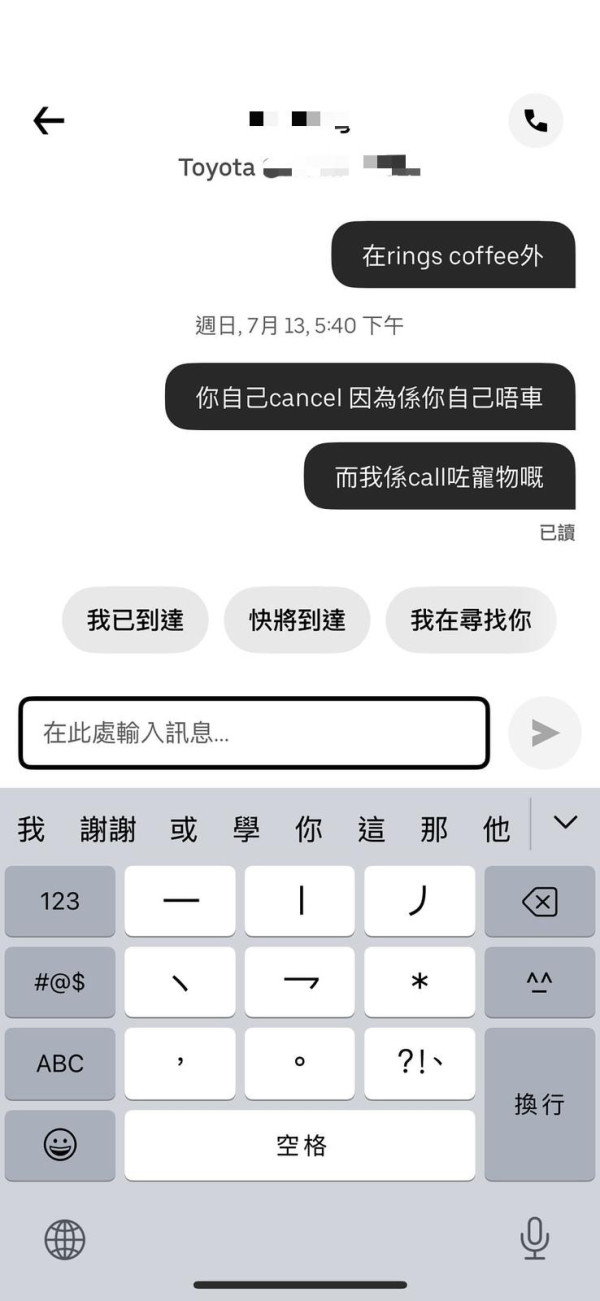Viewport: 600px width, 1301px height.
Task: Switch keyboard to 123 numbers
Action: [60, 902]
